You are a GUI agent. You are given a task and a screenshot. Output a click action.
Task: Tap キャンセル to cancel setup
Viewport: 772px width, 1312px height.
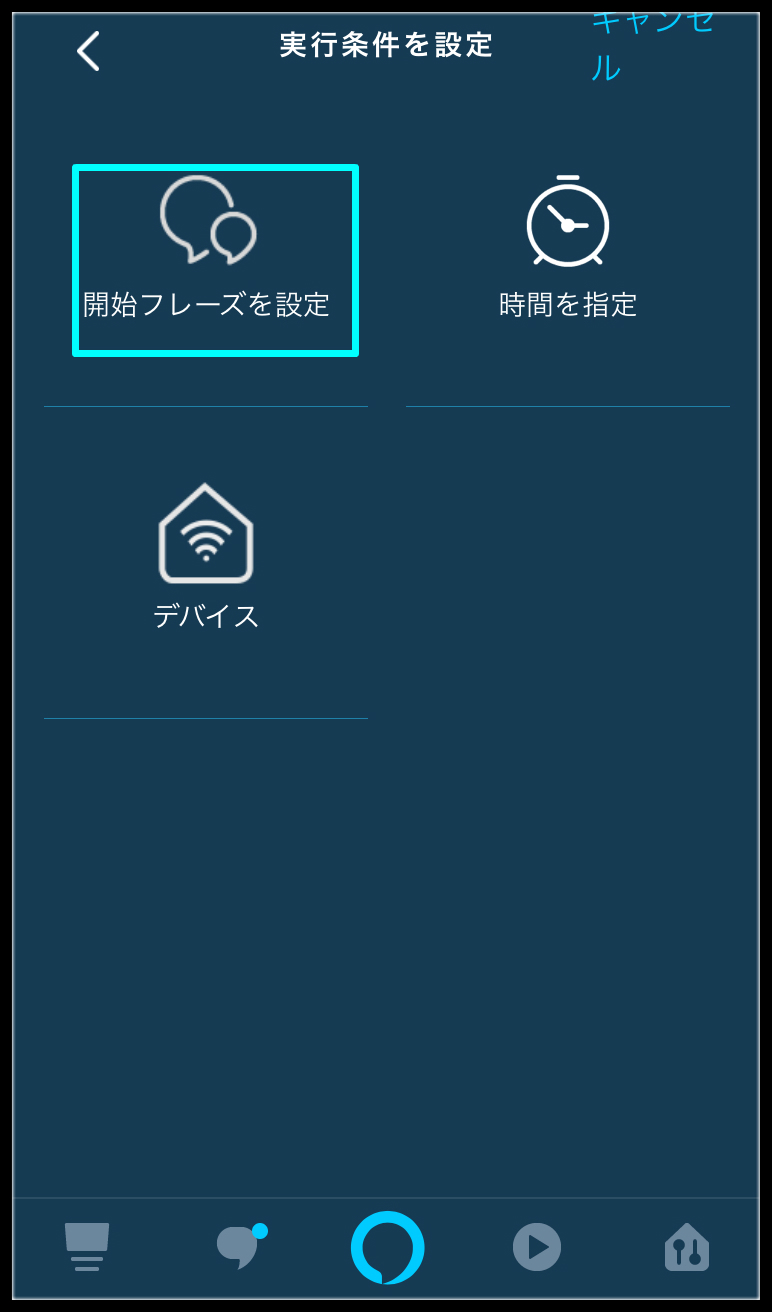coord(652,44)
